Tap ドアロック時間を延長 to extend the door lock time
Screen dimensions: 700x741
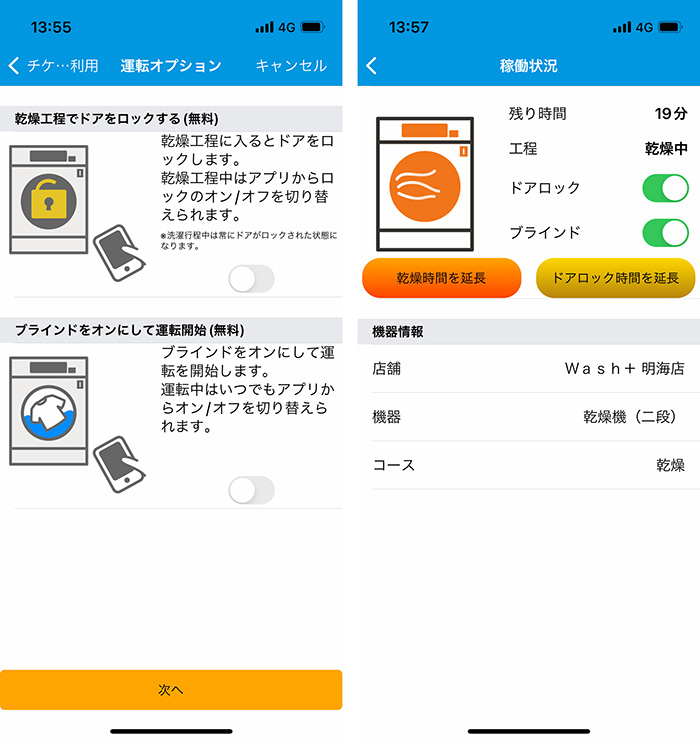coord(616,278)
